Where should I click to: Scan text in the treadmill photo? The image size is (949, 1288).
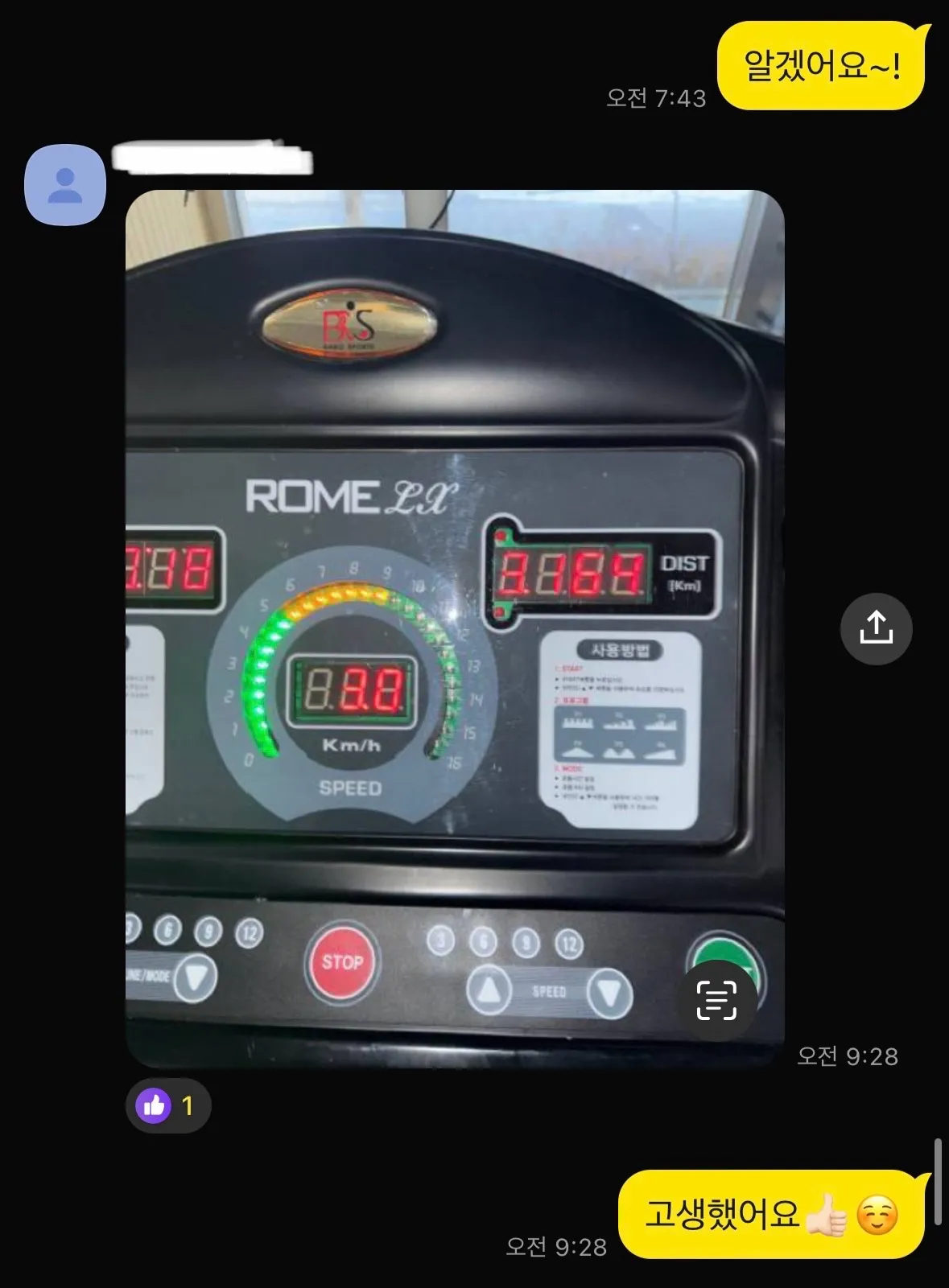(716, 1000)
